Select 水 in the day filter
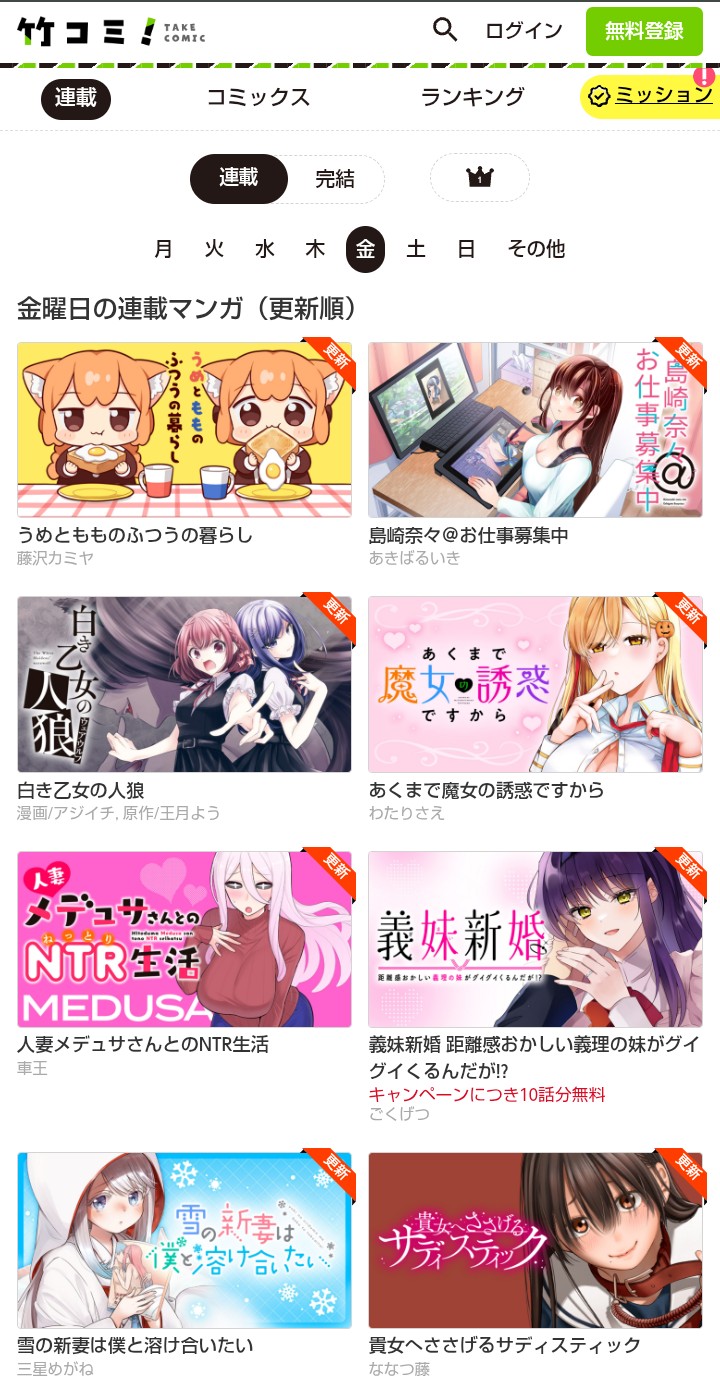 (x=264, y=249)
